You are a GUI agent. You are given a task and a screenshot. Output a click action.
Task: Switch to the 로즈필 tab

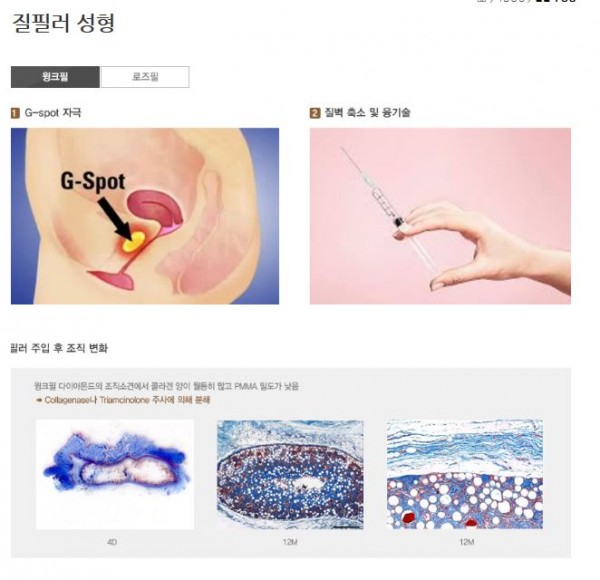pyautogui.click(x=144, y=77)
